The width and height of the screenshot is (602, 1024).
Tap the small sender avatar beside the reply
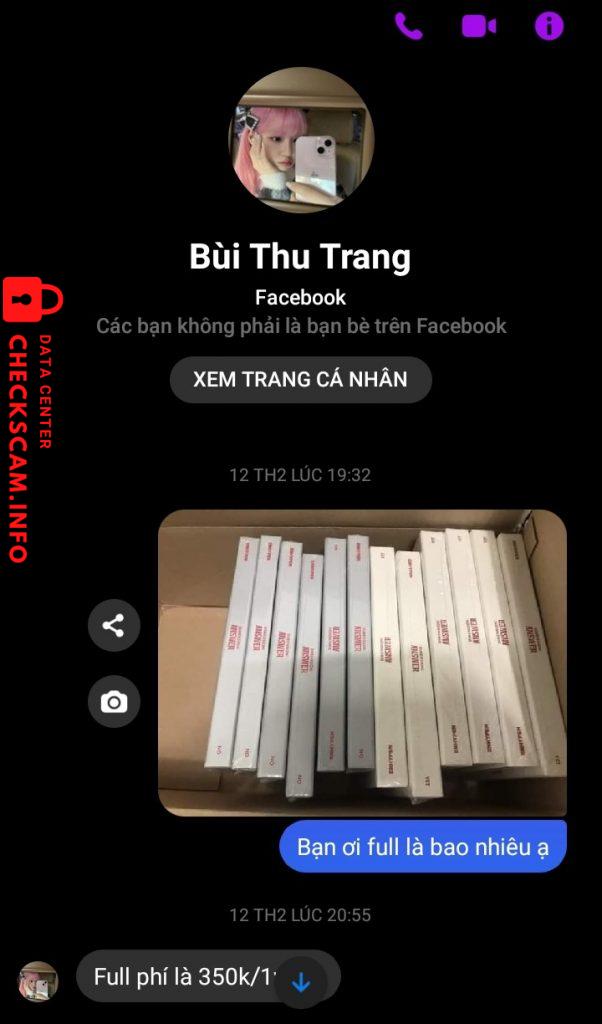(39, 981)
